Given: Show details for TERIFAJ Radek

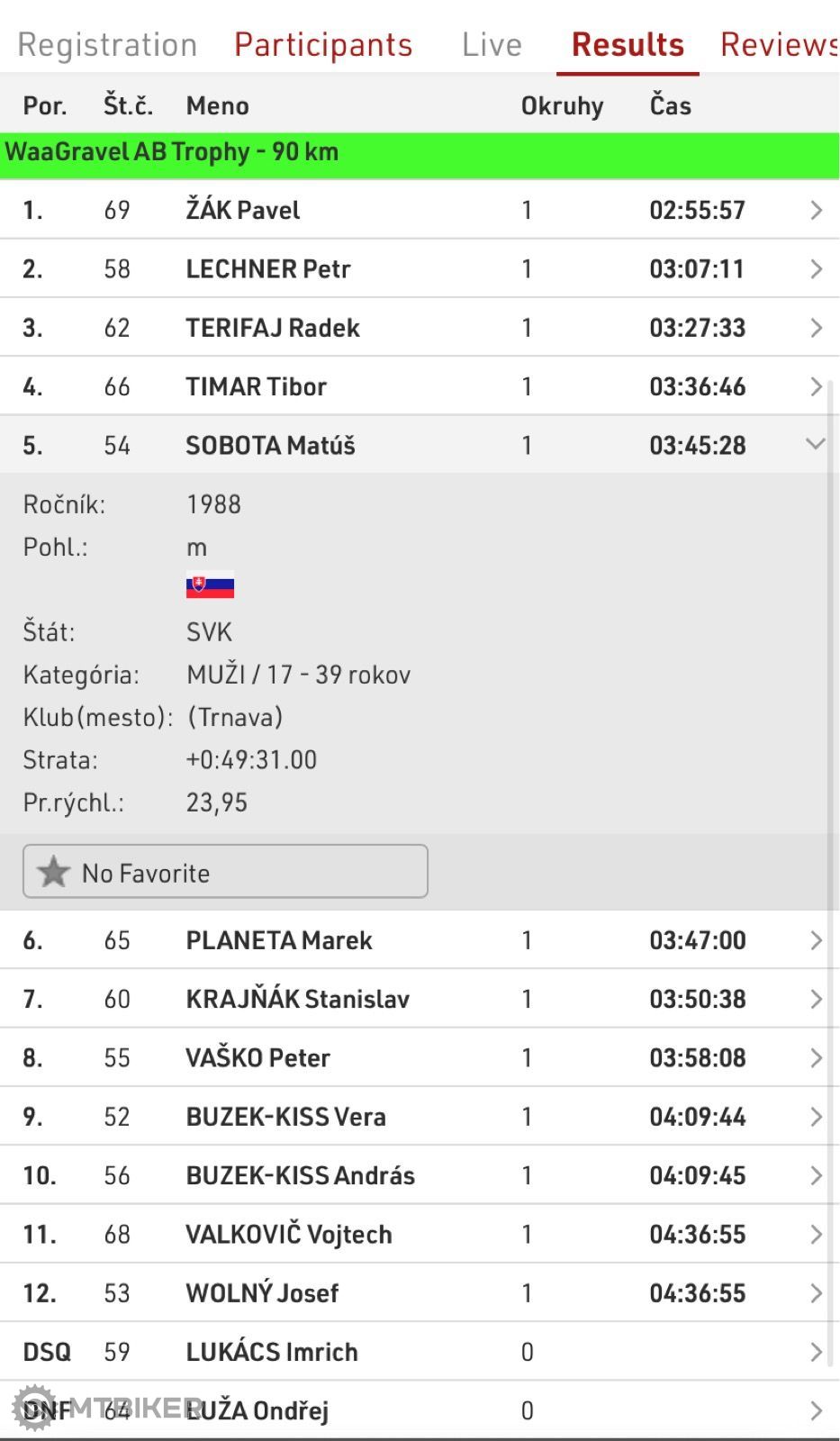Looking at the screenshot, I should (x=420, y=328).
